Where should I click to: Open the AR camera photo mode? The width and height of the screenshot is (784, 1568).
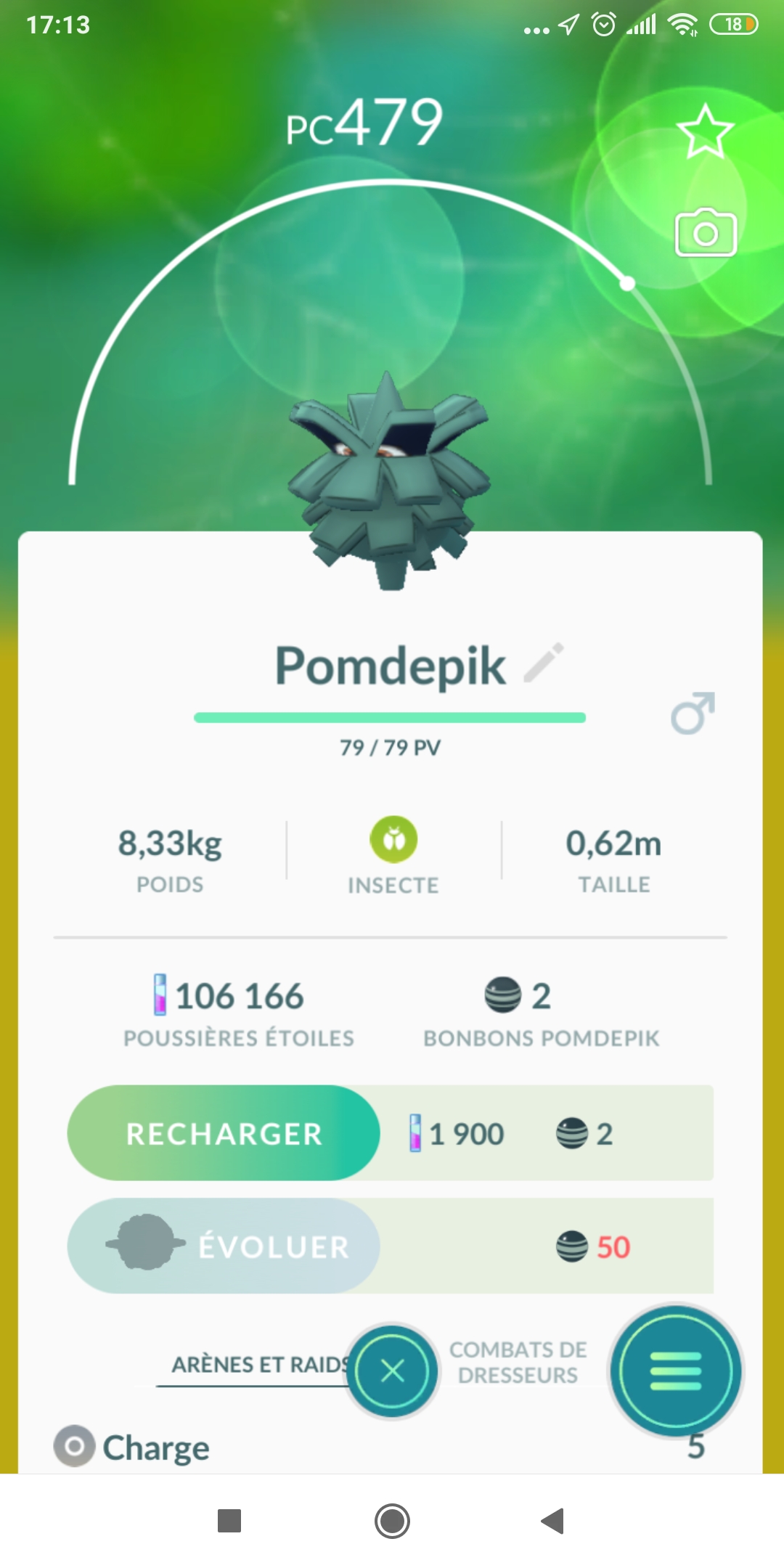coord(706,234)
